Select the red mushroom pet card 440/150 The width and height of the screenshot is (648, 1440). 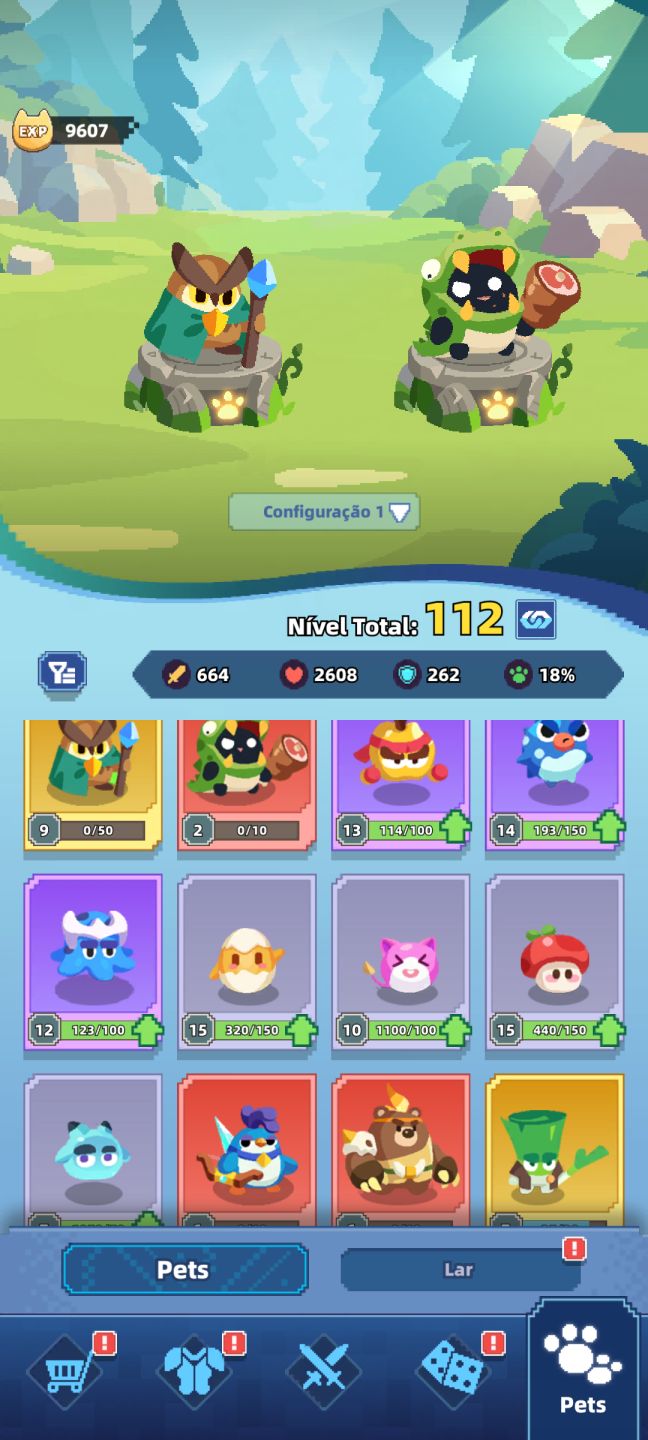(555, 962)
